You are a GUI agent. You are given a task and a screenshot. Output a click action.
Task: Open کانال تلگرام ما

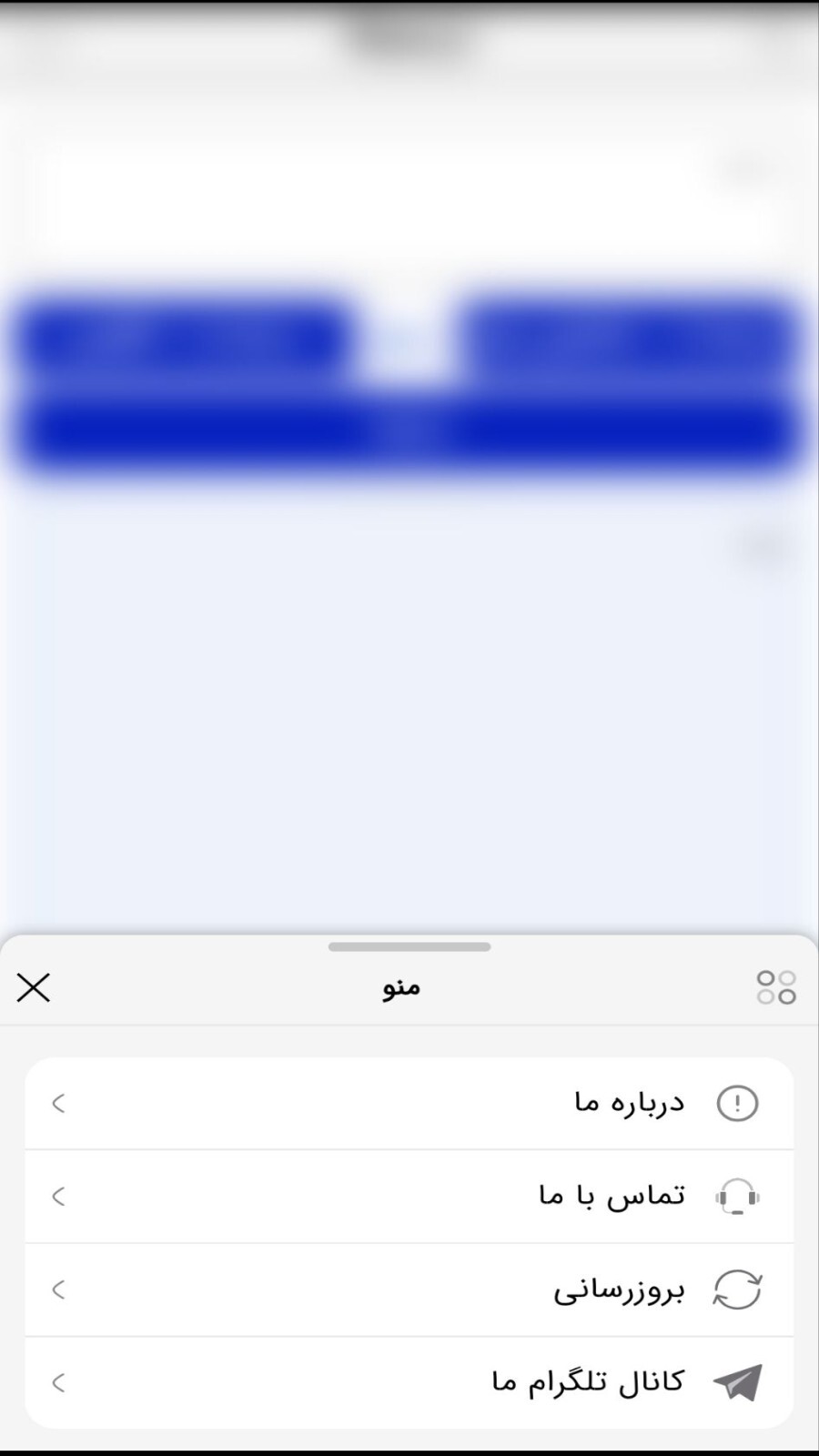pyautogui.click(x=409, y=1382)
